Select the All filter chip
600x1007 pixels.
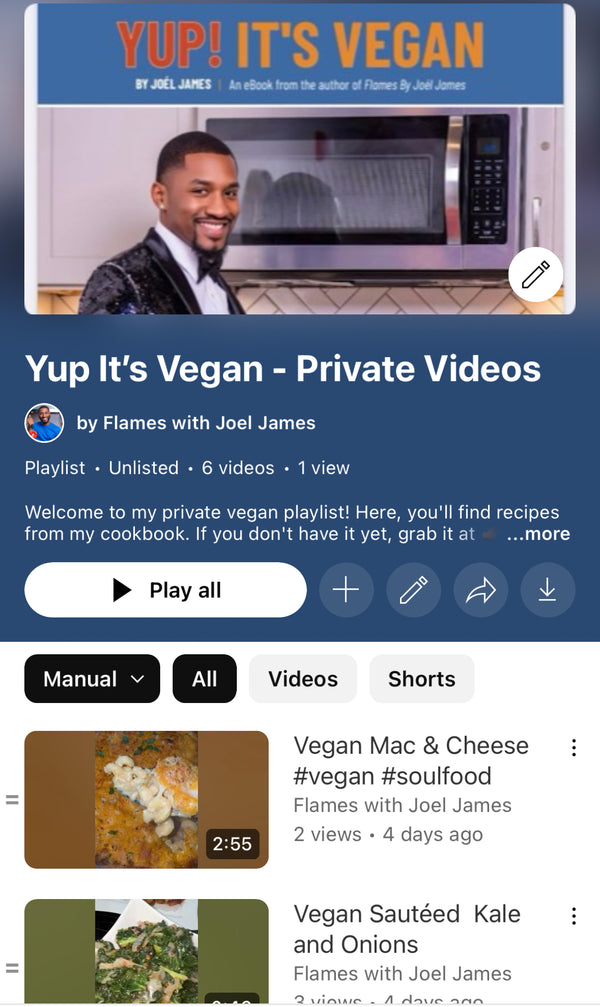[x=204, y=679]
